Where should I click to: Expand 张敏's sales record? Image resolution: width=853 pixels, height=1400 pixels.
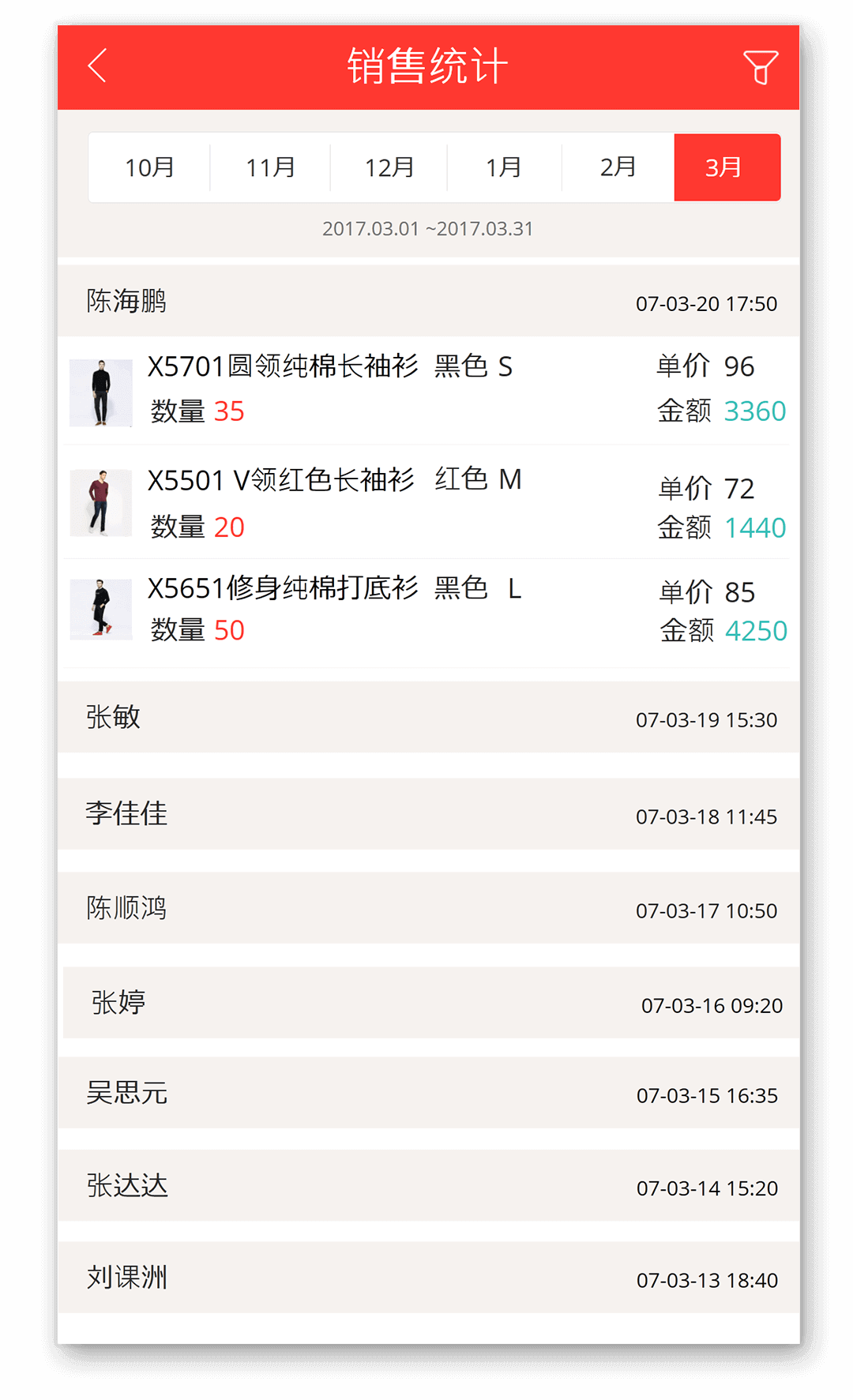click(x=428, y=717)
